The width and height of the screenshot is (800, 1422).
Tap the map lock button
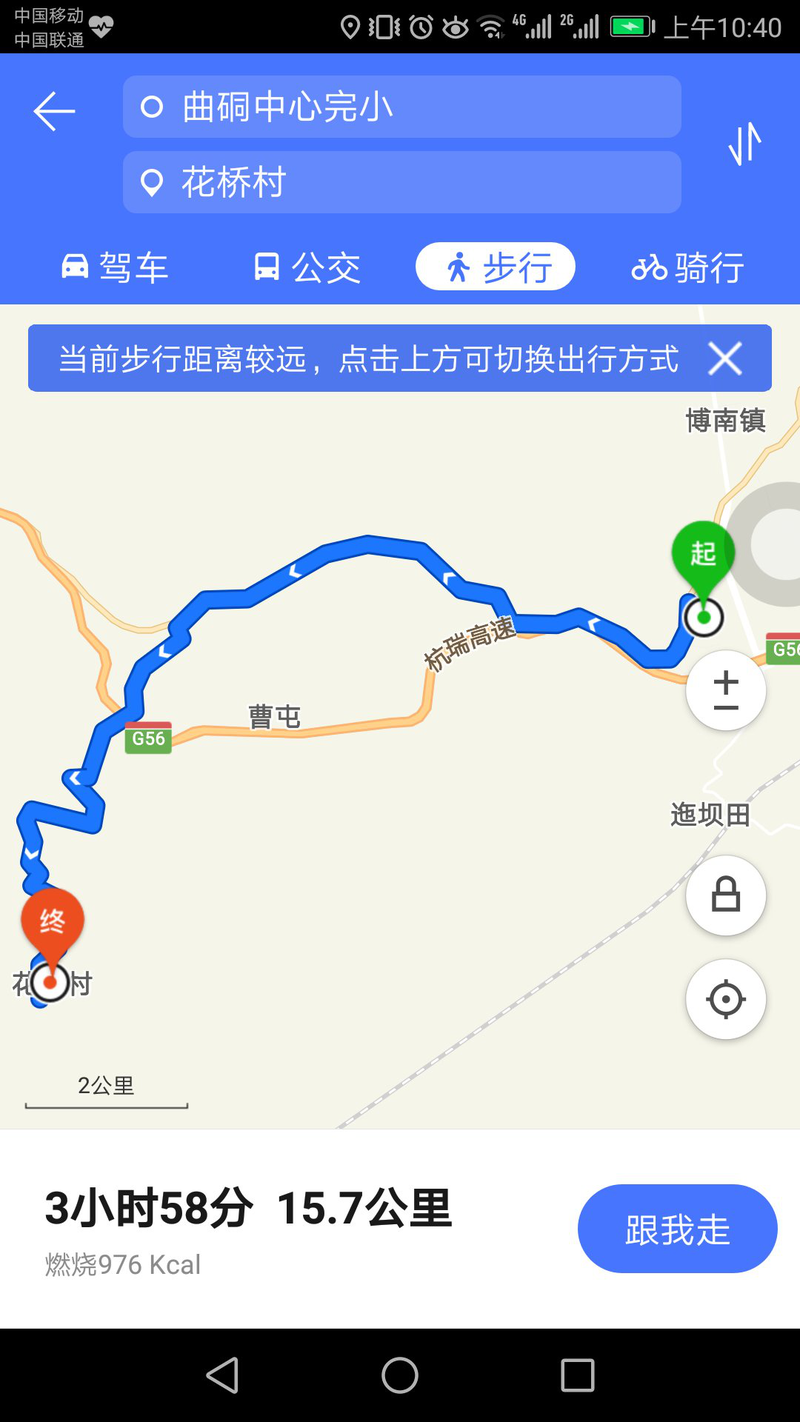pyautogui.click(x=726, y=895)
